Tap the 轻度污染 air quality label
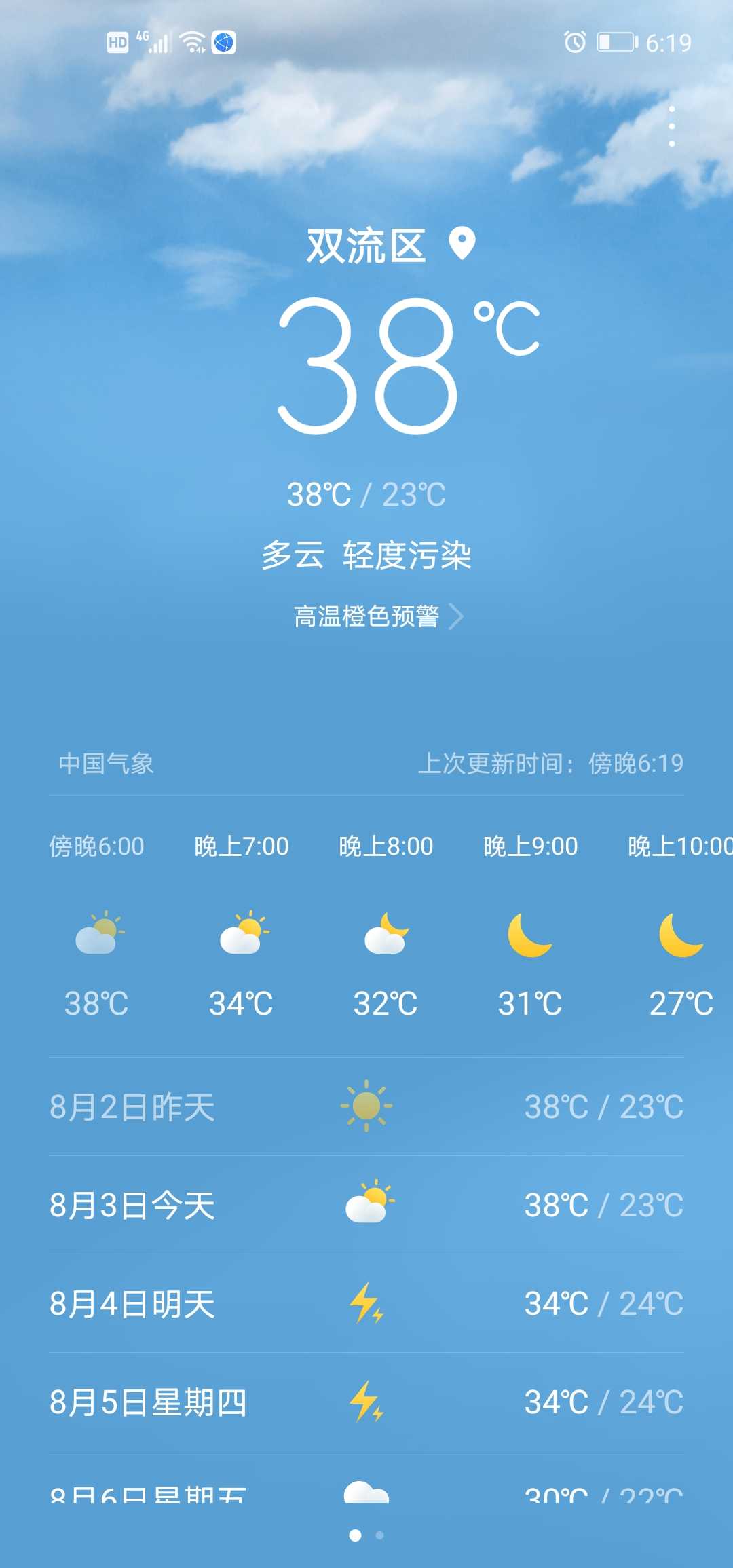733x1568 pixels. coord(407,555)
